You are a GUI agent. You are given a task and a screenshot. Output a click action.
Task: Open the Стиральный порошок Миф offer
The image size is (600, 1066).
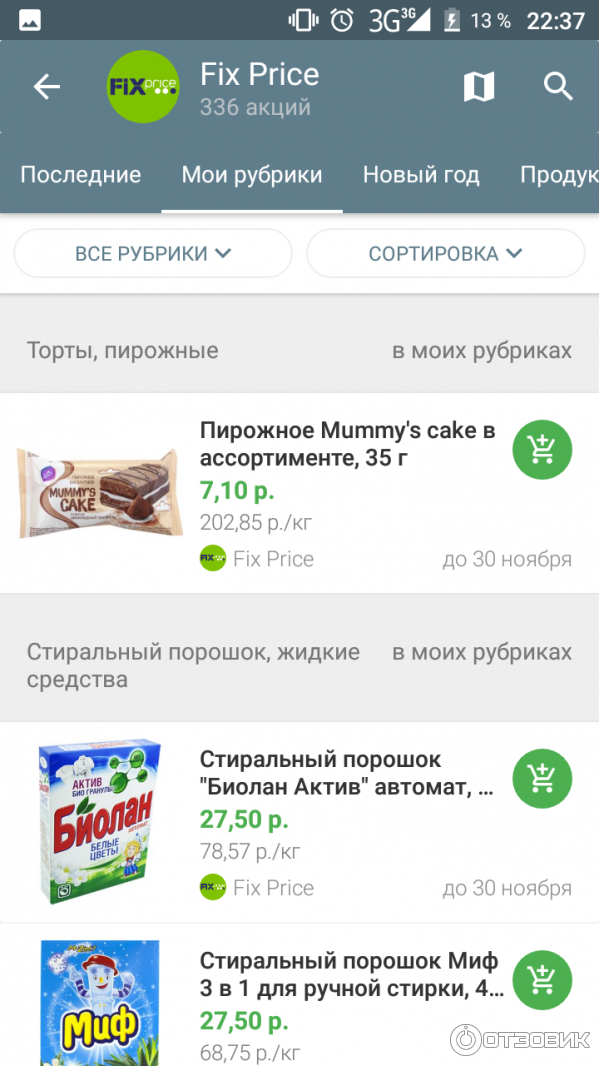(x=347, y=975)
